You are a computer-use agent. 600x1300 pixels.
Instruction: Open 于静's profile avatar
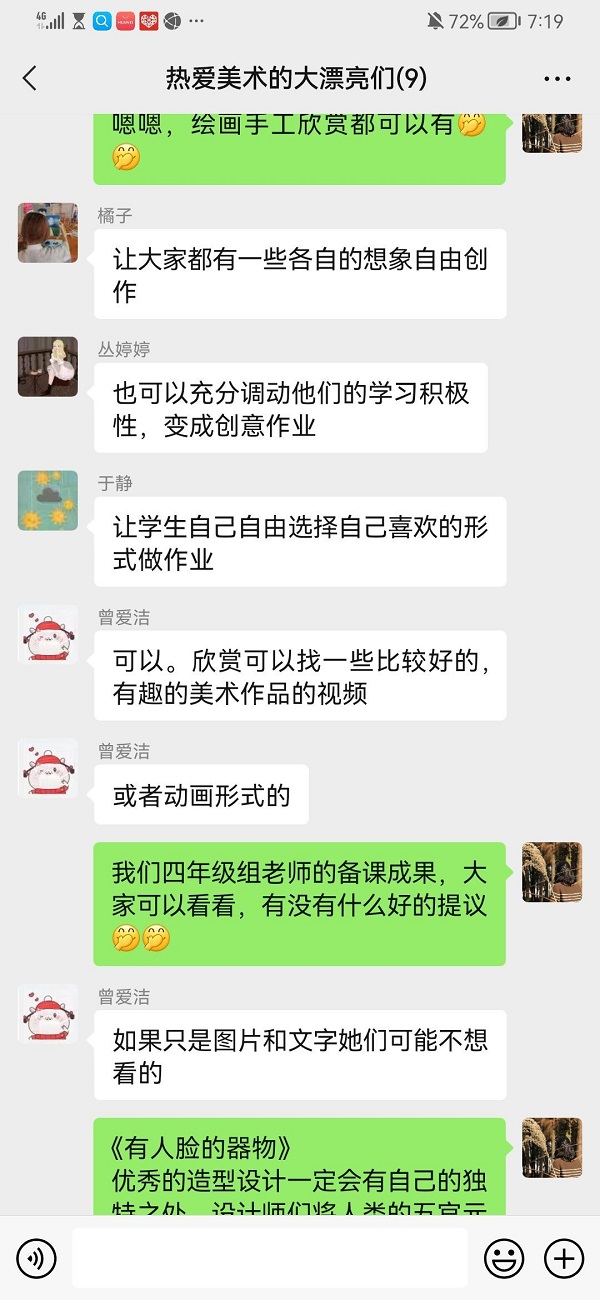point(47,501)
